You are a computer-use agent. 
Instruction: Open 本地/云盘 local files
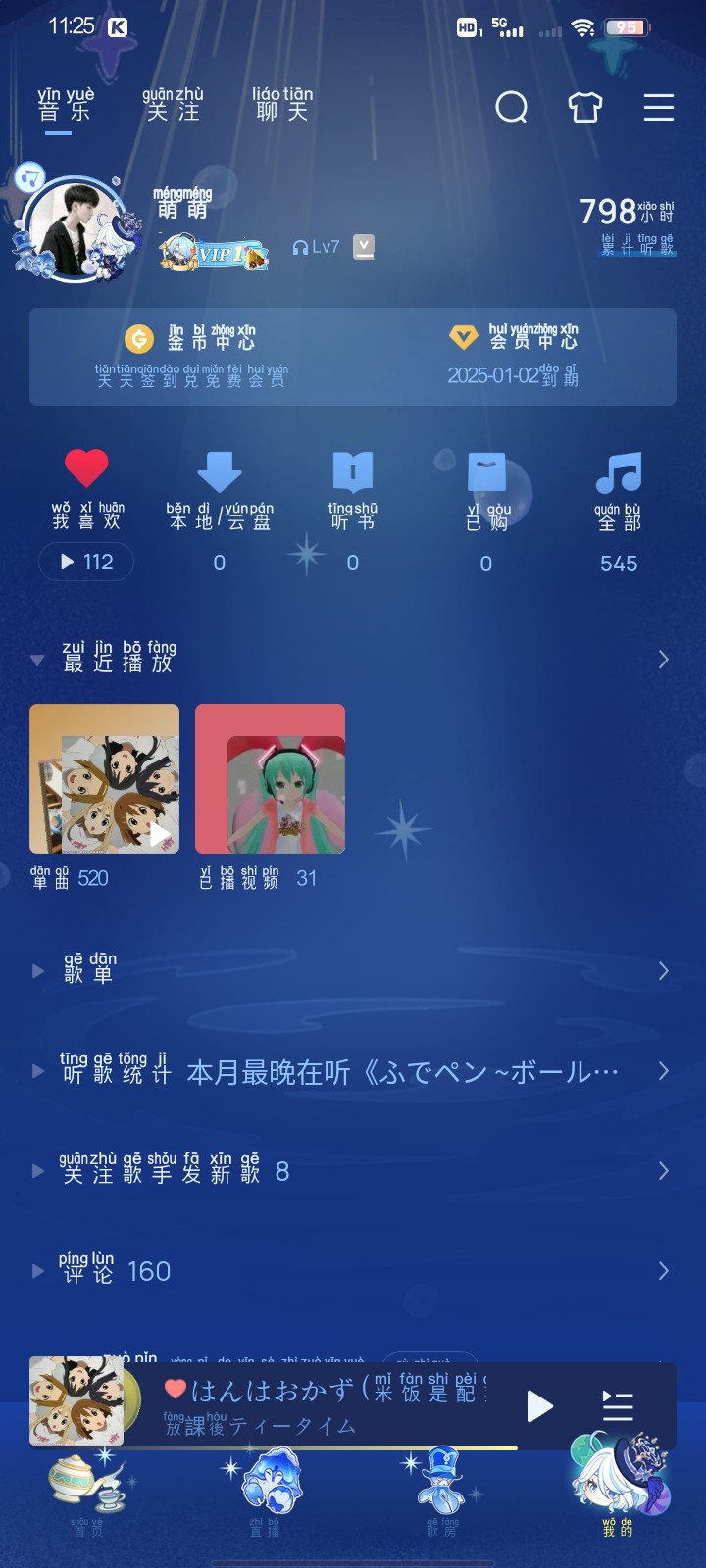(220, 490)
